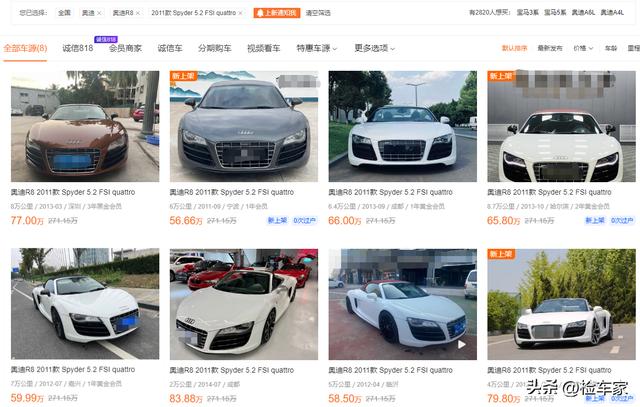Switch to the 全部车源 tab

coord(25,47)
